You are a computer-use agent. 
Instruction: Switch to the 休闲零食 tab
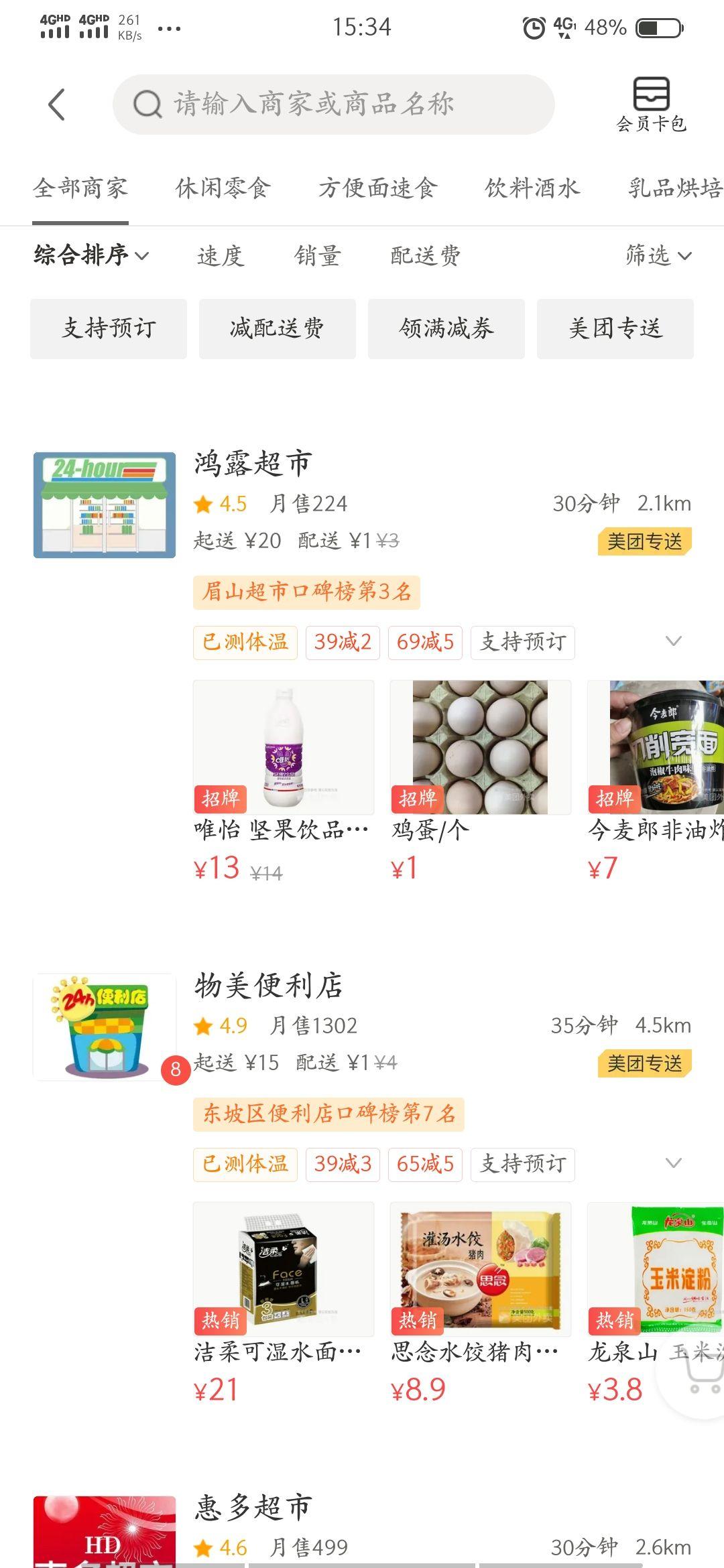(223, 188)
